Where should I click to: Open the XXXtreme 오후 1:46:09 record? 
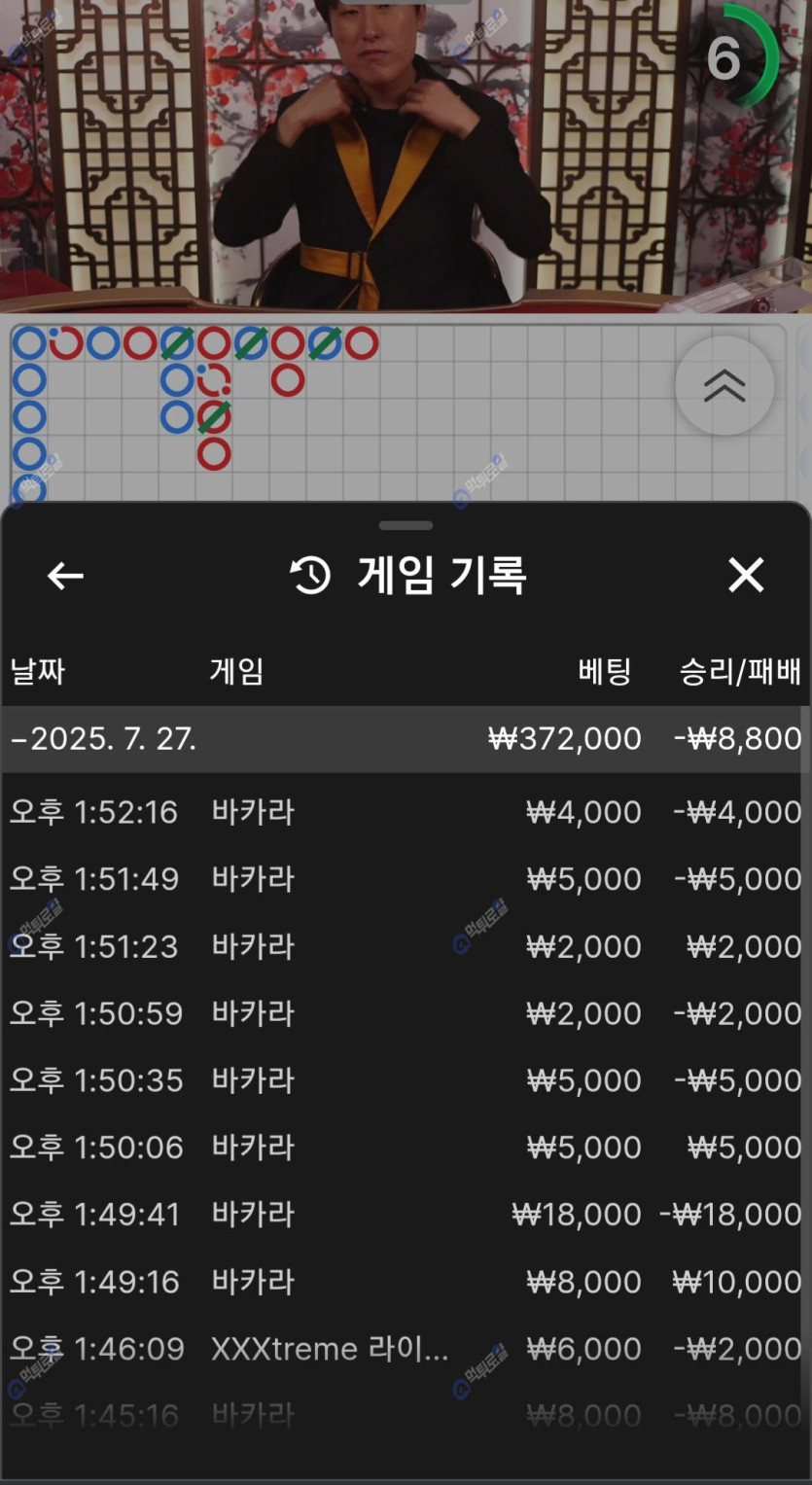coord(405,1349)
